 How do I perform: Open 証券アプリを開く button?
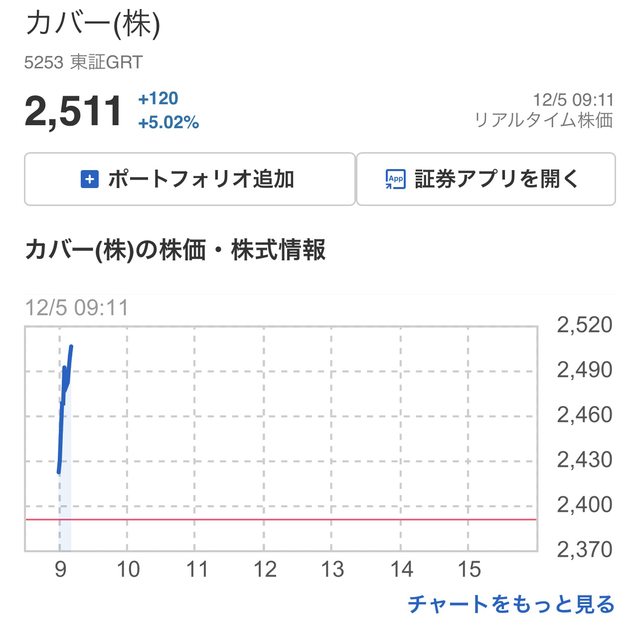(x=485, y=179)
